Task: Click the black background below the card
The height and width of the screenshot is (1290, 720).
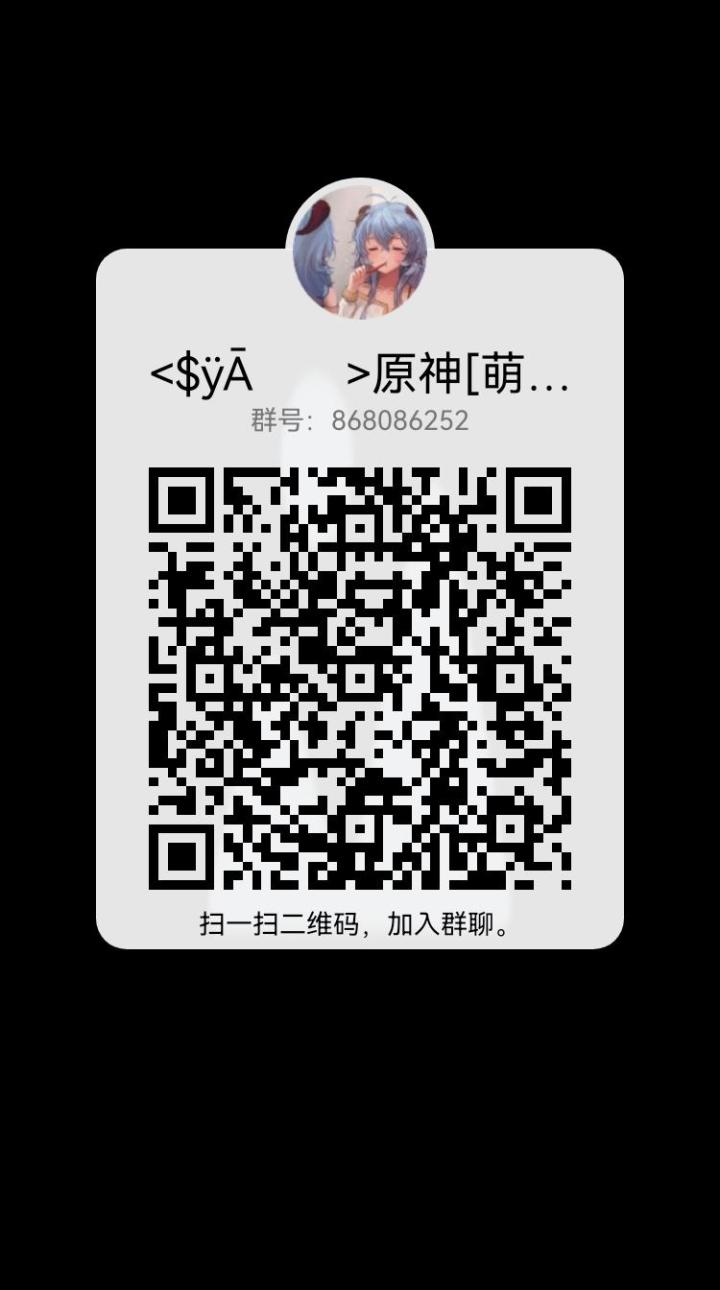Action: [360, 1120]
